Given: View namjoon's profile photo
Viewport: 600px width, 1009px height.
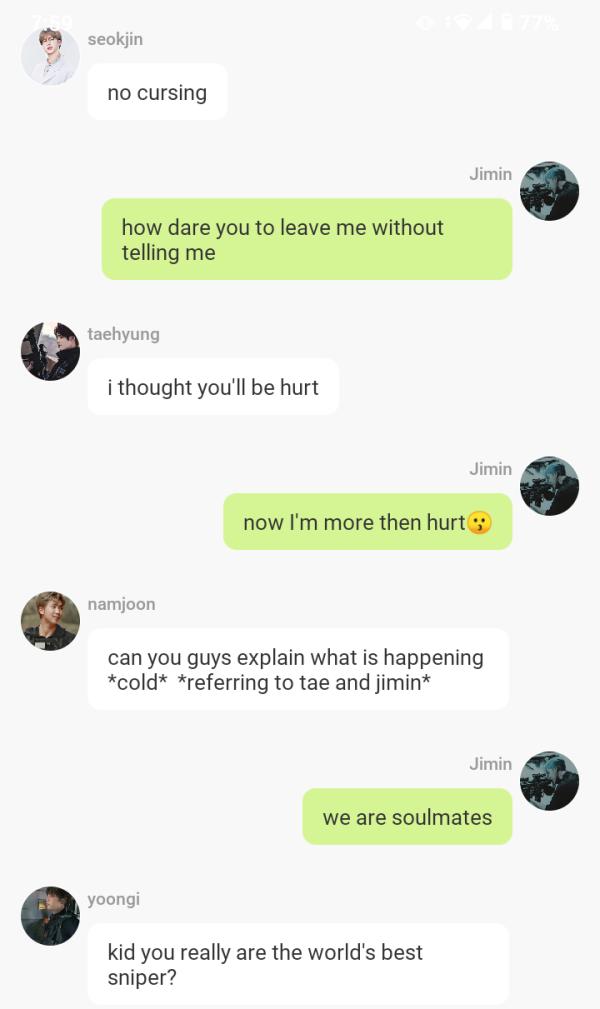Looking at the screenshot, I should (x=50, y=621).
